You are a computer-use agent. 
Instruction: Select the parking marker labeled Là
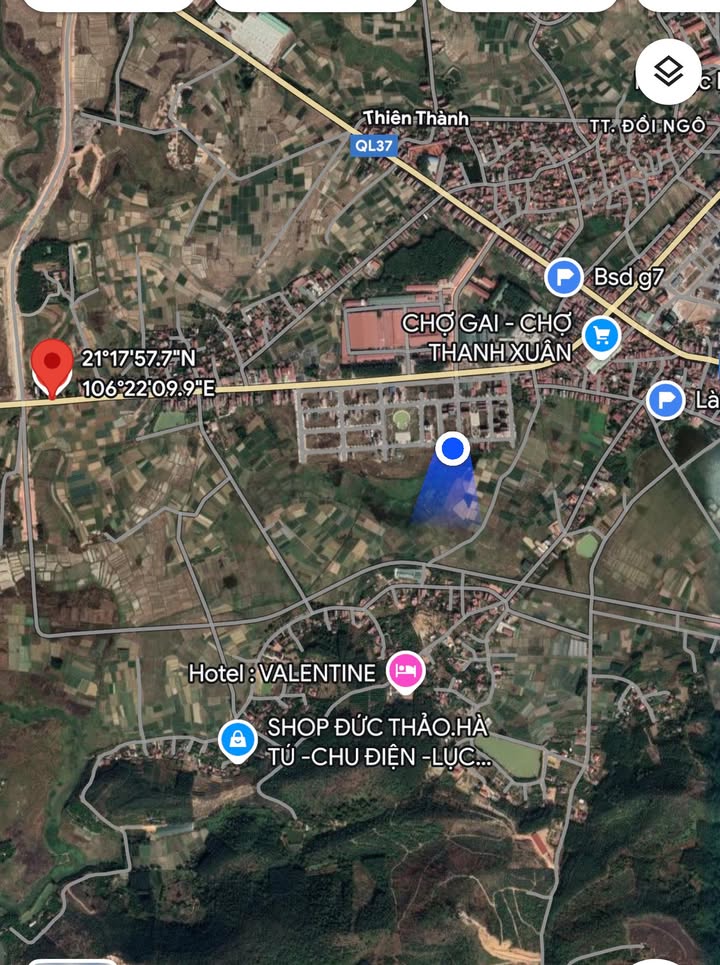[x=665, y=401]
